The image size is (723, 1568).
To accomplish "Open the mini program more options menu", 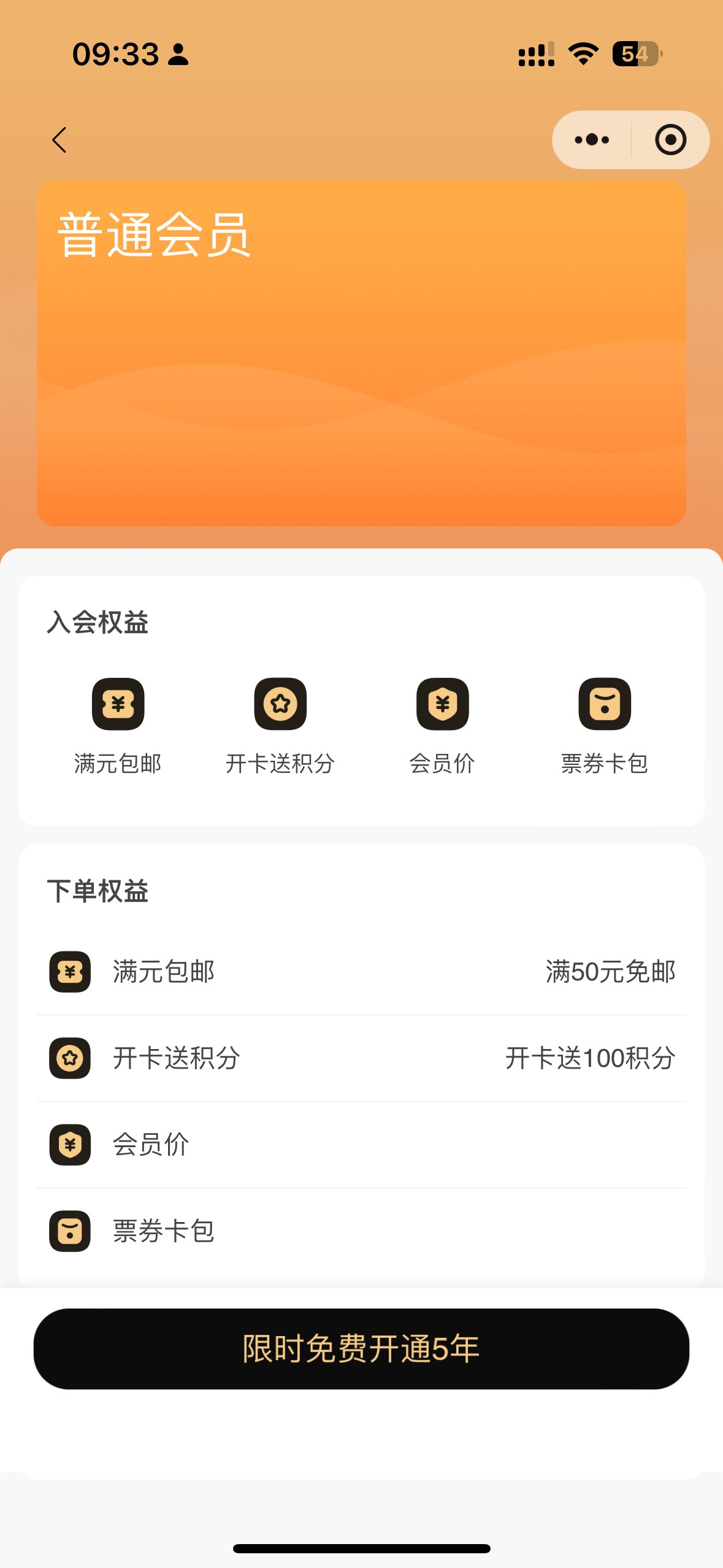I will [592, 140].
